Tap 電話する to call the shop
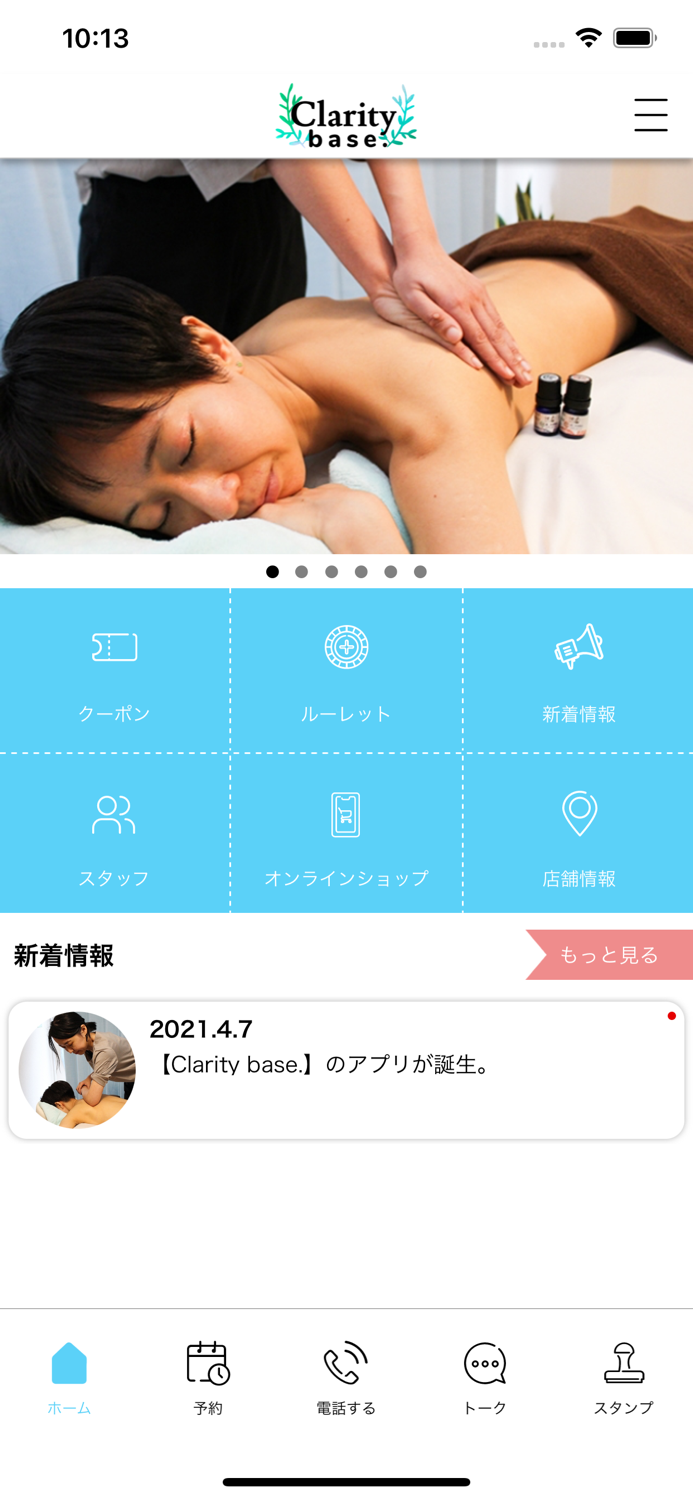This screenshot has width=693, height=1500. (346, 1378)
